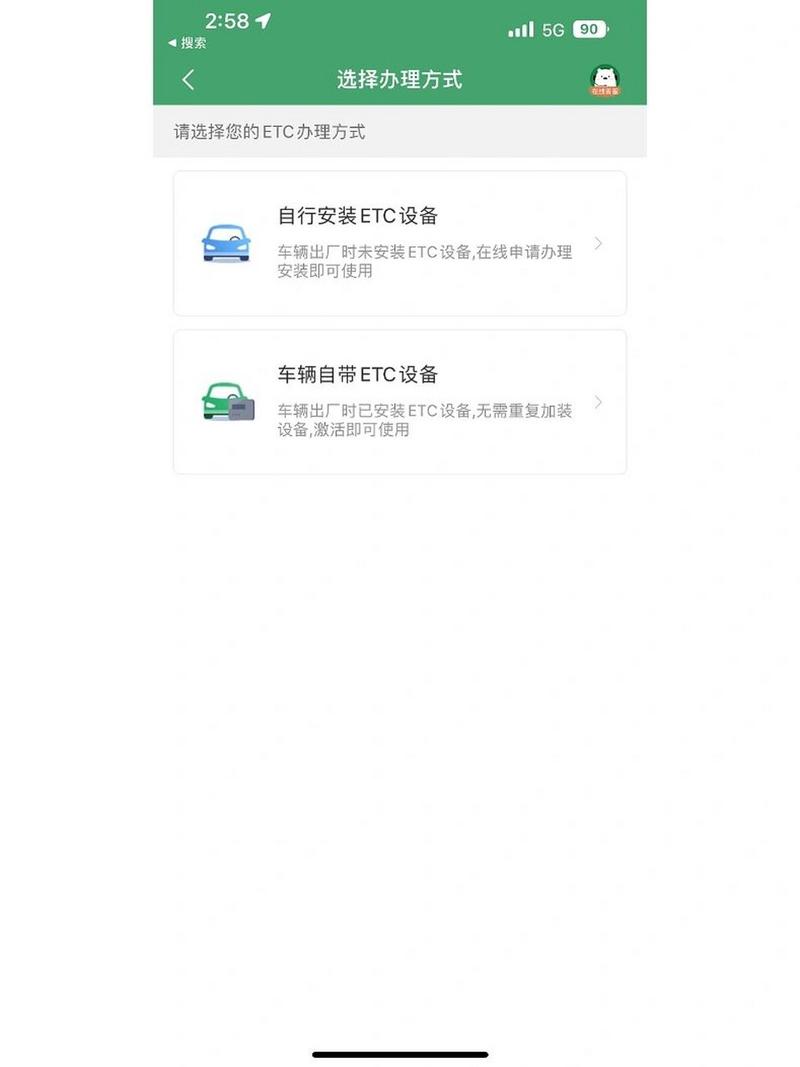The width and height of the screenshot is (800, 1067).
Task: Select 自行安装ETC设备 option
Action: point(400,243)
